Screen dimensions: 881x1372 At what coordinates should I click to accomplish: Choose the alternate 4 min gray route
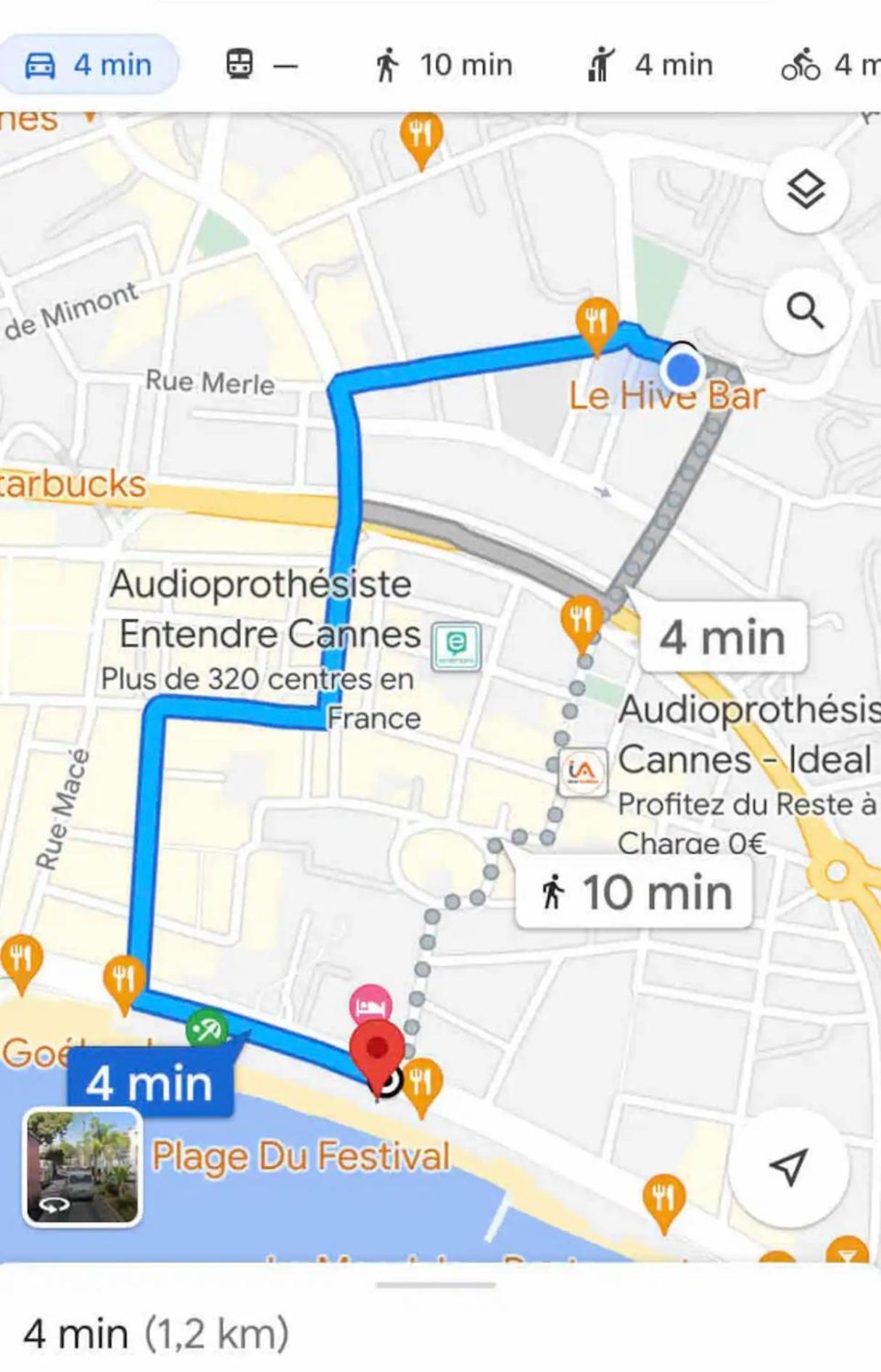[722, 637]
